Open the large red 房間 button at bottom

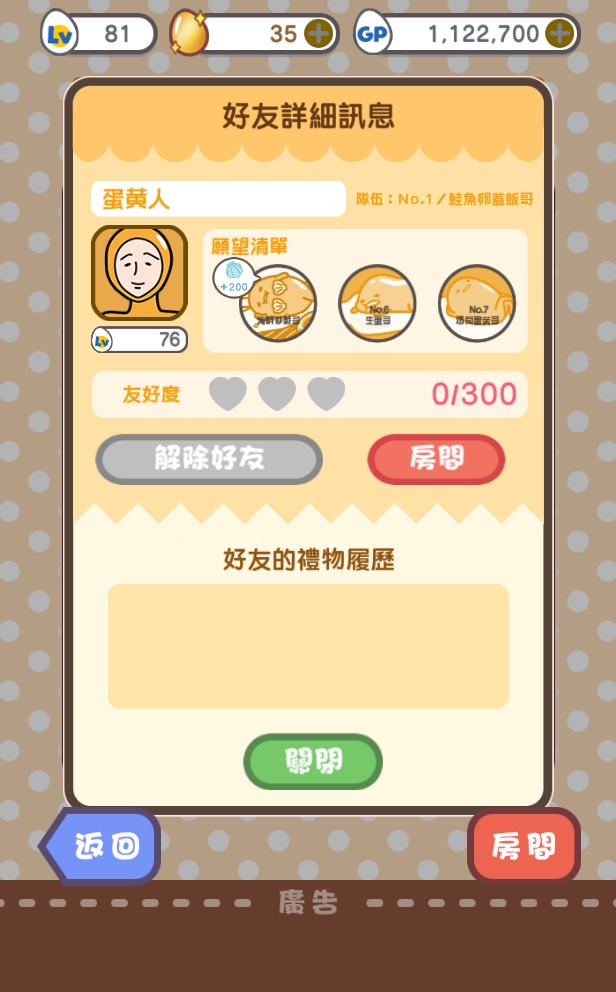[x=523, y=847]
